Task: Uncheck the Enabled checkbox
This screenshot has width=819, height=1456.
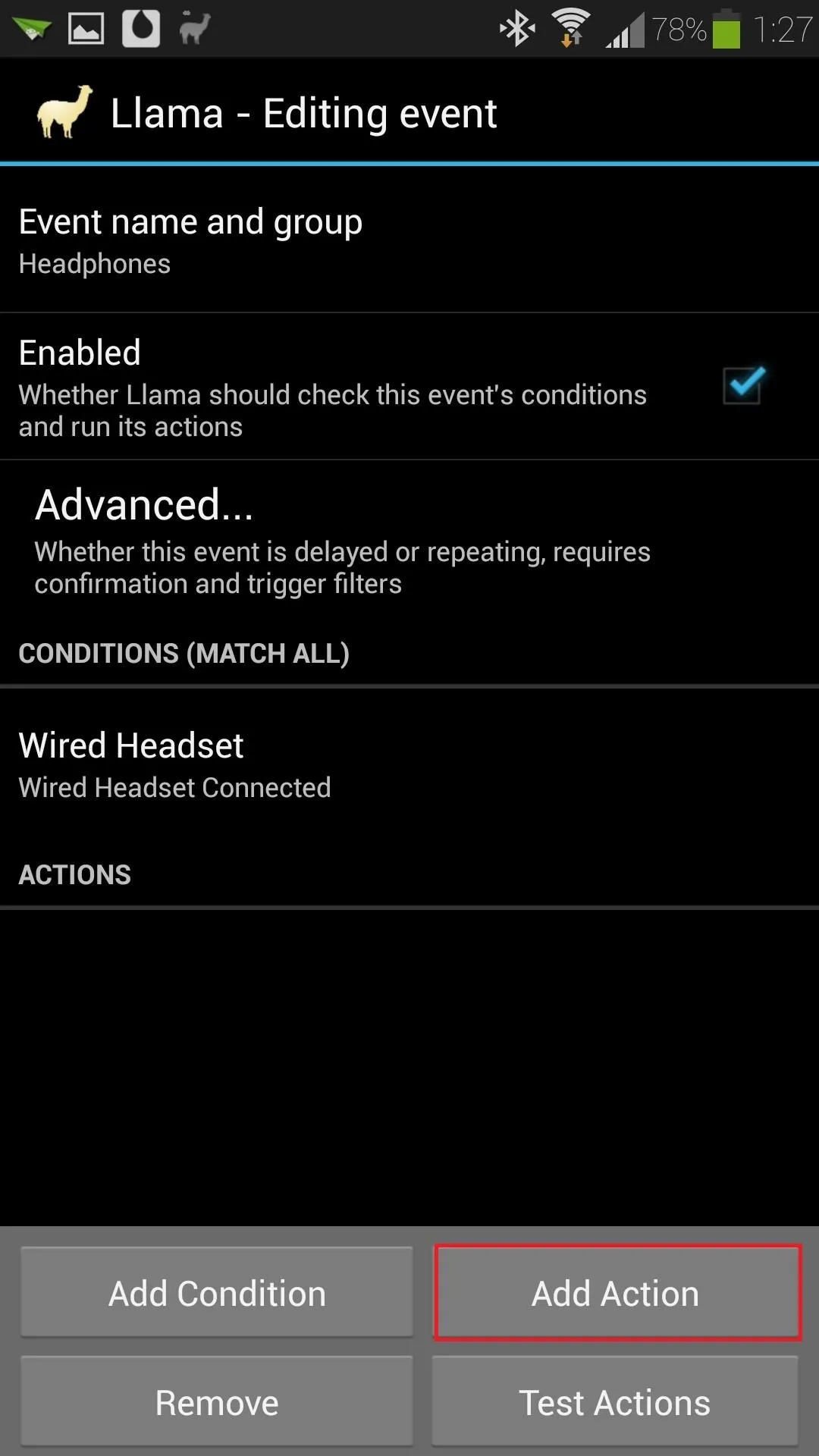Action: pyautogui.click(x=743, y=385)
